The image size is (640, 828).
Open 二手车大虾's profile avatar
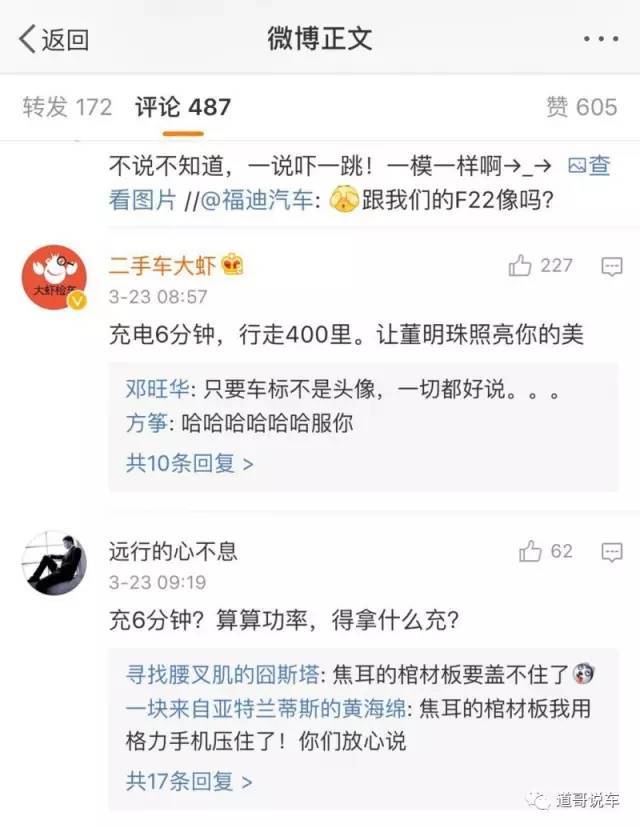(53, 280)
